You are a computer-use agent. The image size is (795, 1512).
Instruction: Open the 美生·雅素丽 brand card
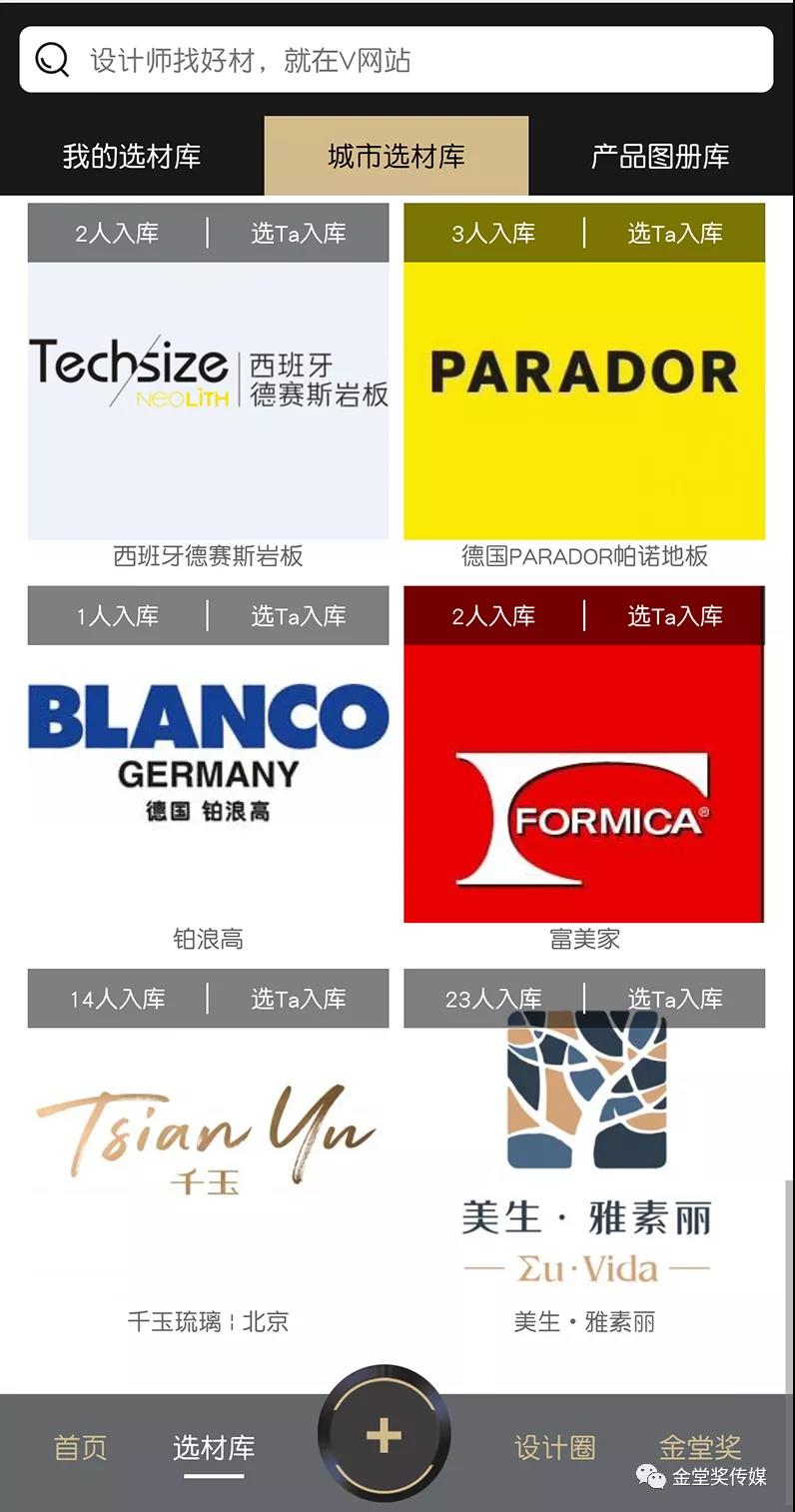[584, 1165]
